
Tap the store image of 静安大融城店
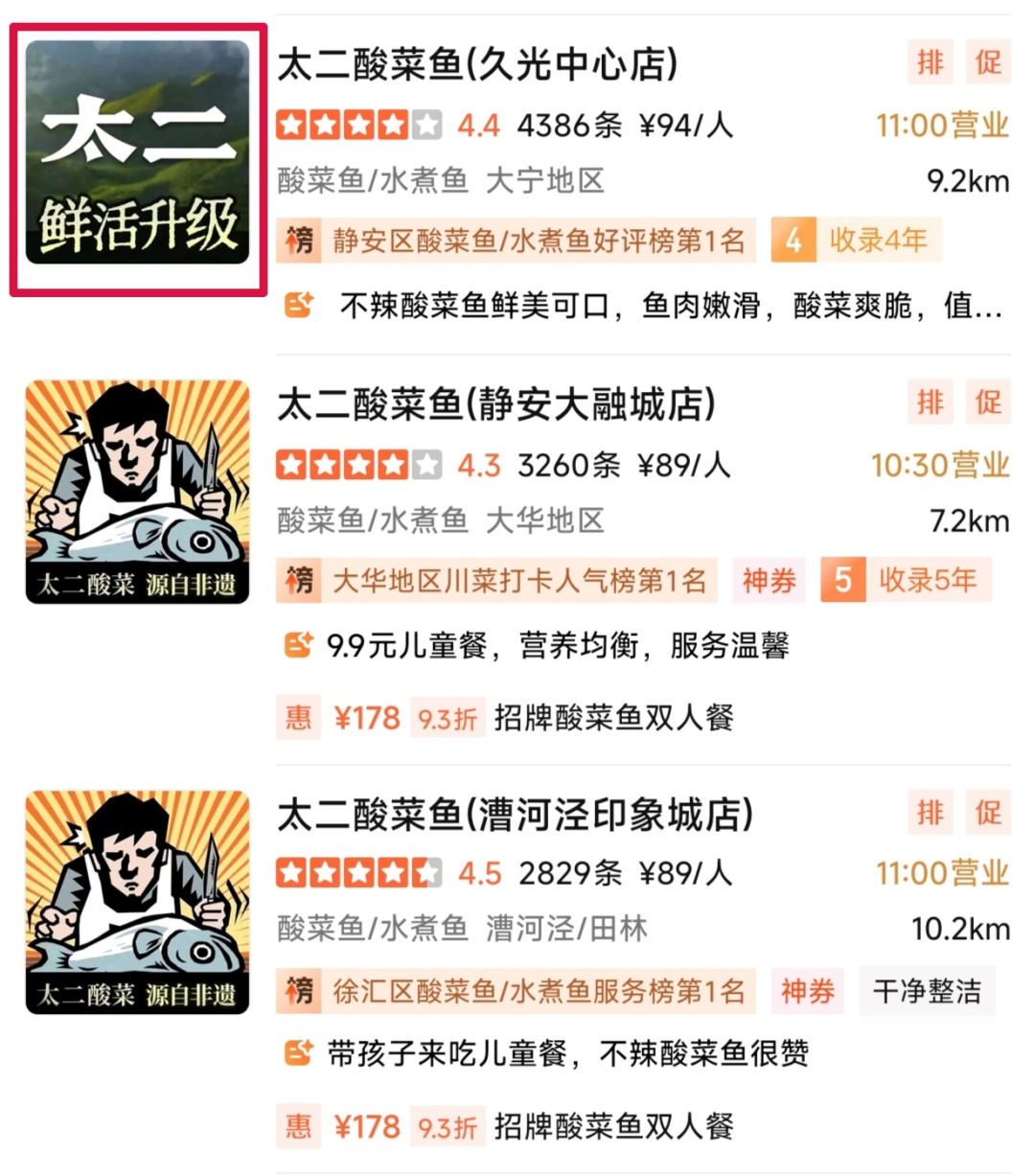pyautogui.click(x=138, y=492)
